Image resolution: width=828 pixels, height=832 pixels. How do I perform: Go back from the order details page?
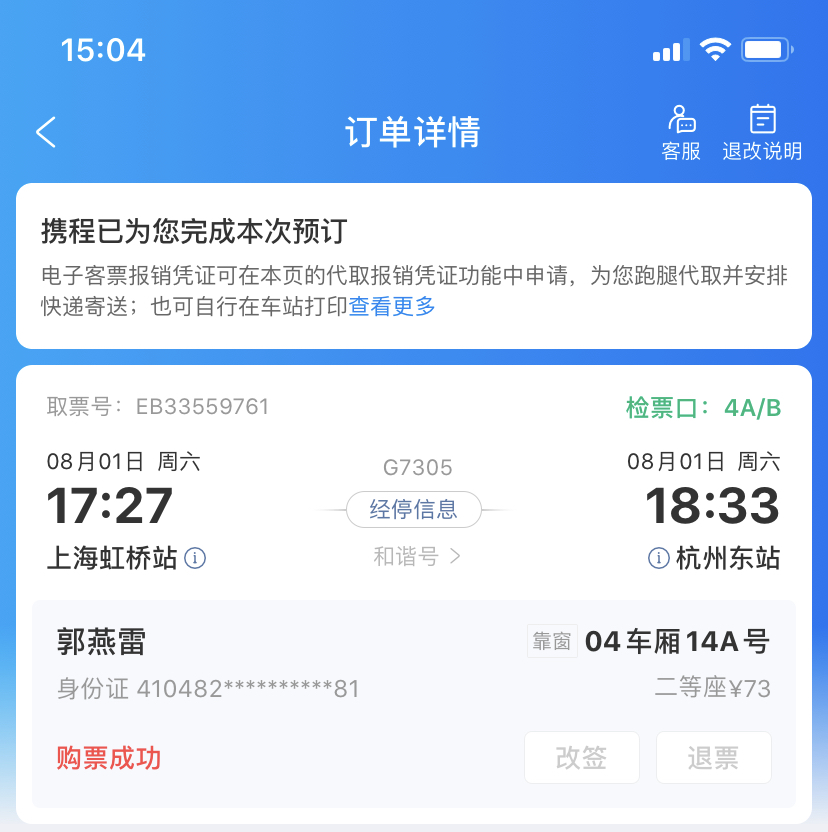46,132
